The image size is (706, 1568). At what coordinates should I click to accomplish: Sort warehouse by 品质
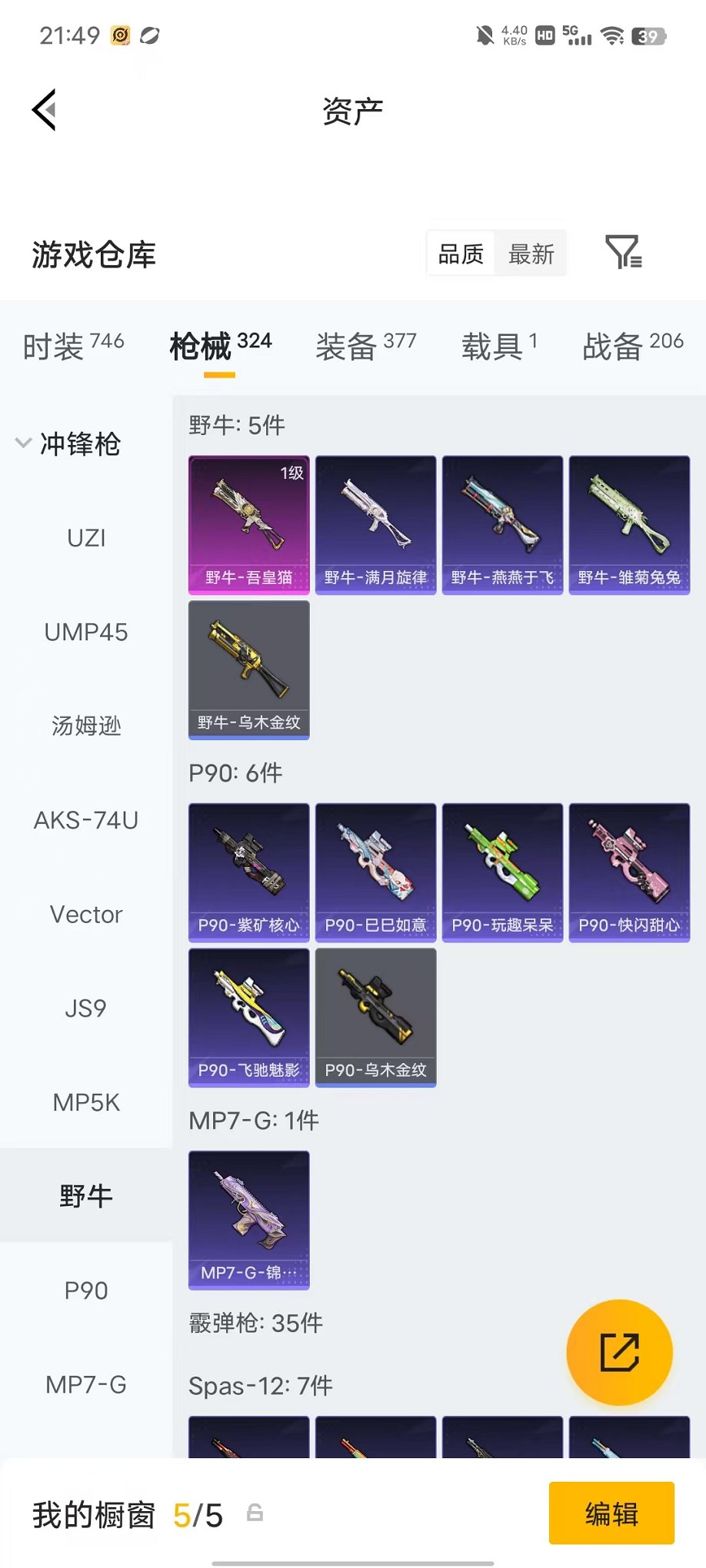click(x=461, y=254)
